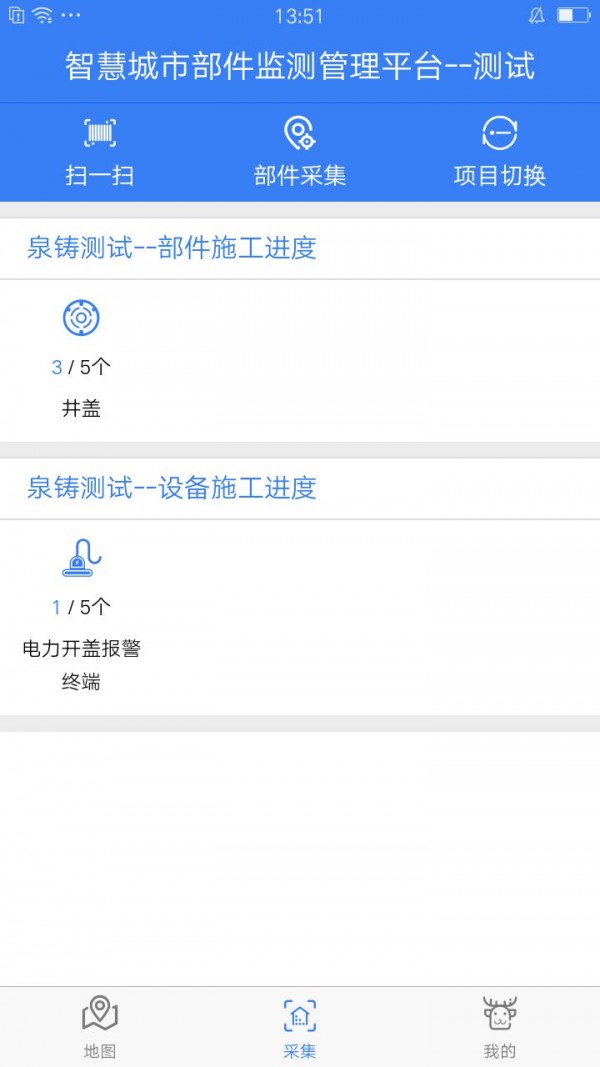
Task: Open 电力开盖报警终端 progress item
Action: 81,615
